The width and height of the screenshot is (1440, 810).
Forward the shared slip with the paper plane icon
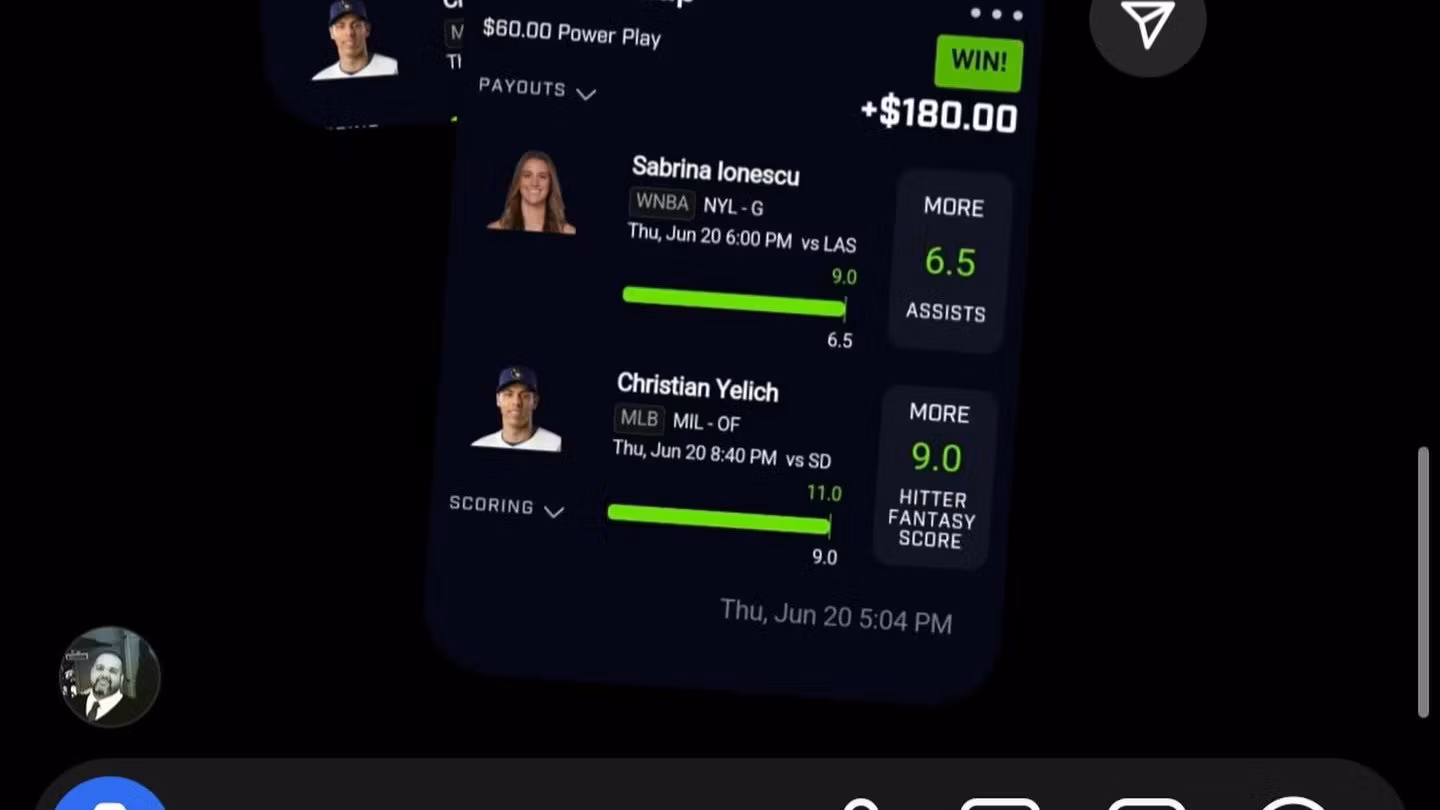[x=1147, y=24]
